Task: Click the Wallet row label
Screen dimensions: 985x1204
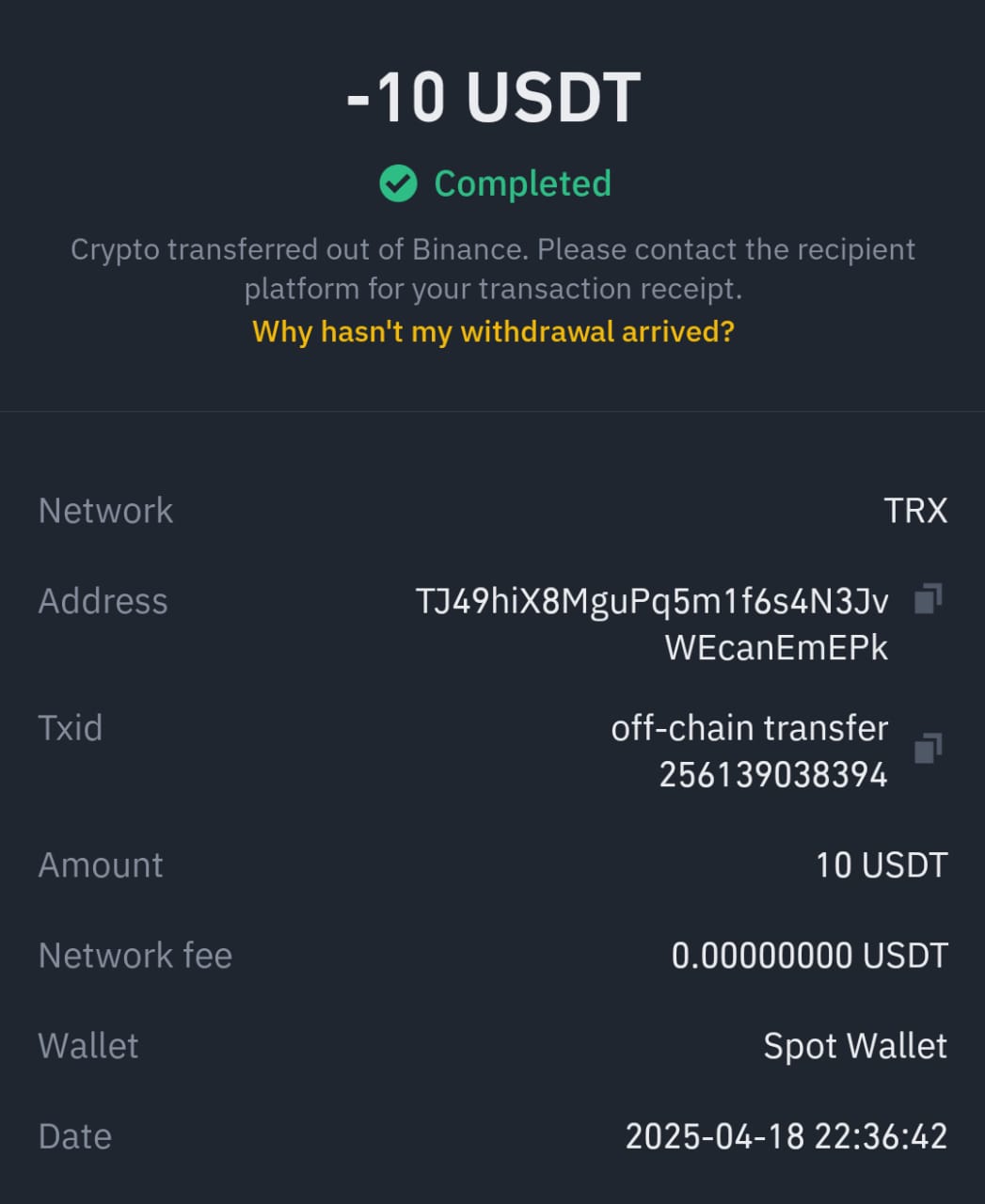Action: click(87, 1046)
